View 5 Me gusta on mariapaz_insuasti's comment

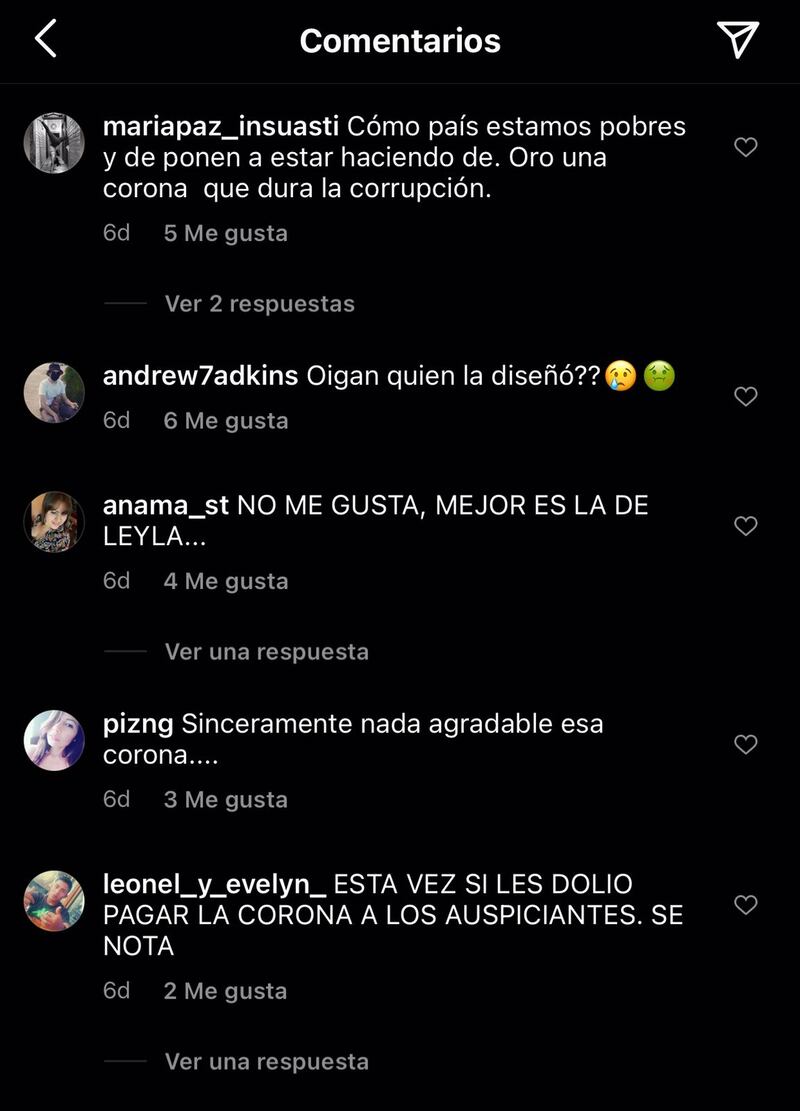tap(226, 233)
